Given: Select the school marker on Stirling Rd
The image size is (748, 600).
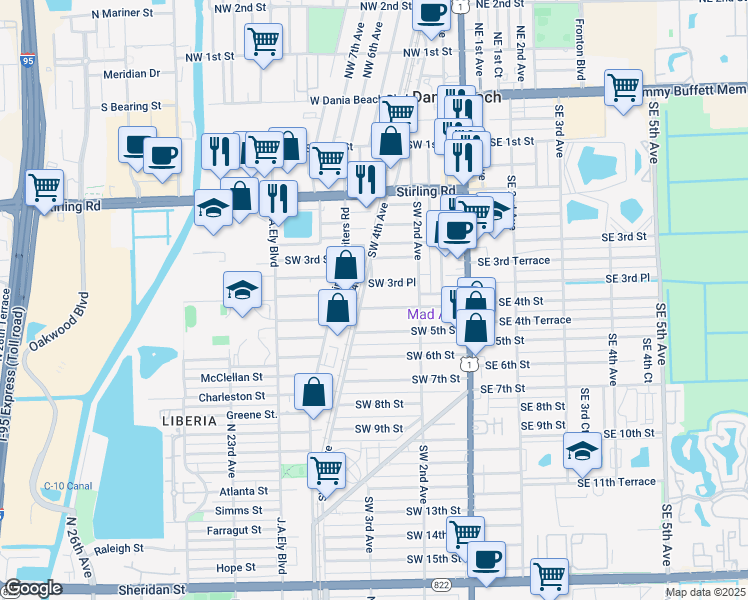Looking at the screenshot, I should pyautogui.click(x=213, y=207).
